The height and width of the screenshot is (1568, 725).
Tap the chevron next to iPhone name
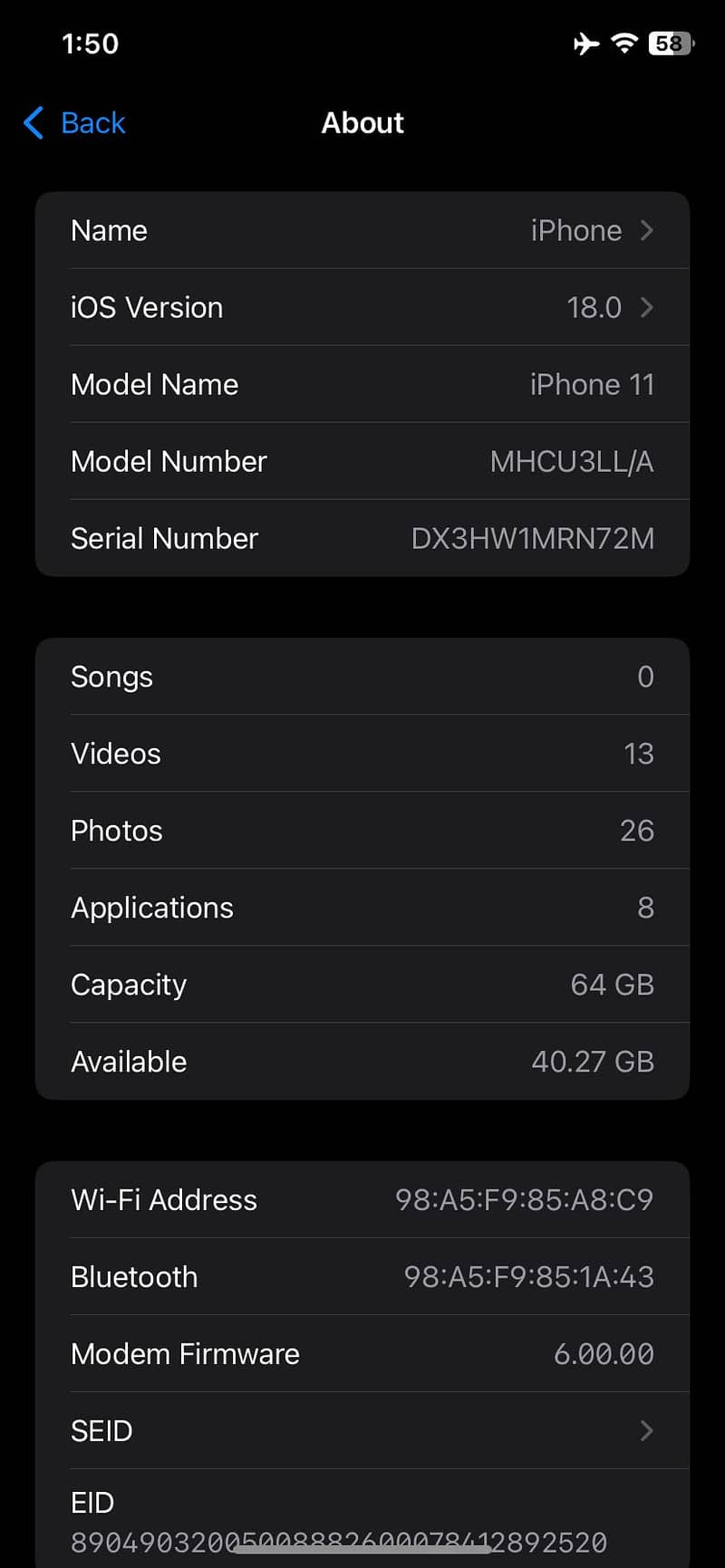pos(645,230)
